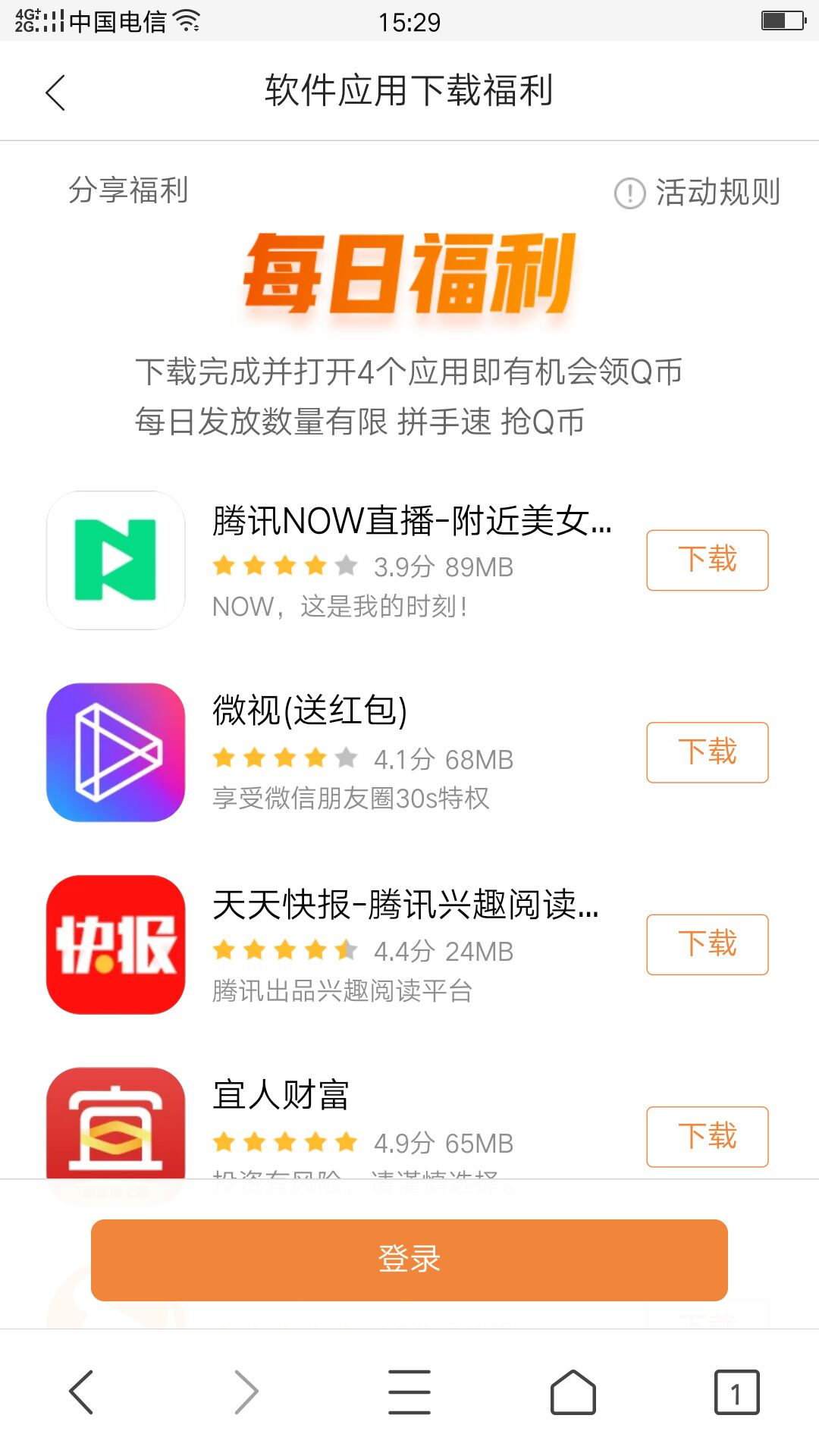Download 天天快报 app
The height and width of the screenshot is (1456, 819).
click(707, 944)
